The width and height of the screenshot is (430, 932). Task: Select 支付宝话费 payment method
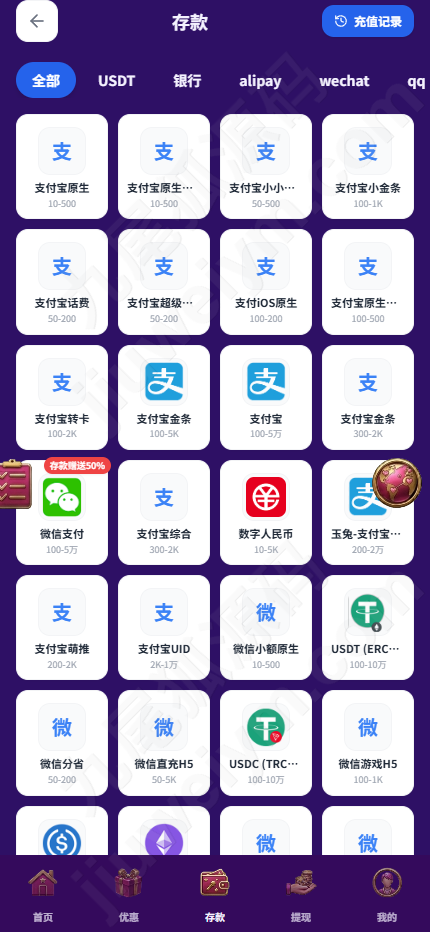pos(62,282)
